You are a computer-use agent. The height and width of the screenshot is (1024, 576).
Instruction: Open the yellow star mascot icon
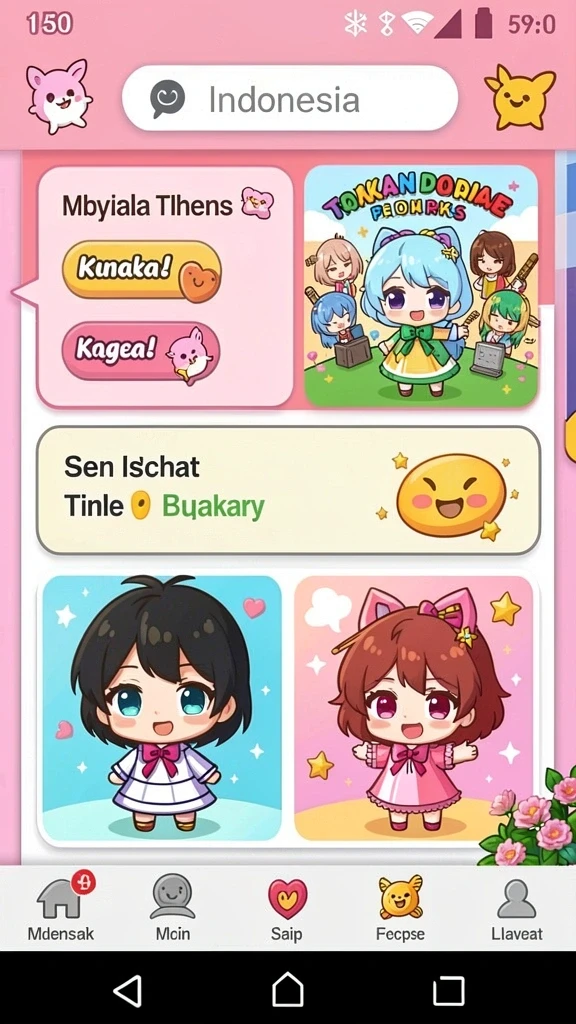point(520,97)
